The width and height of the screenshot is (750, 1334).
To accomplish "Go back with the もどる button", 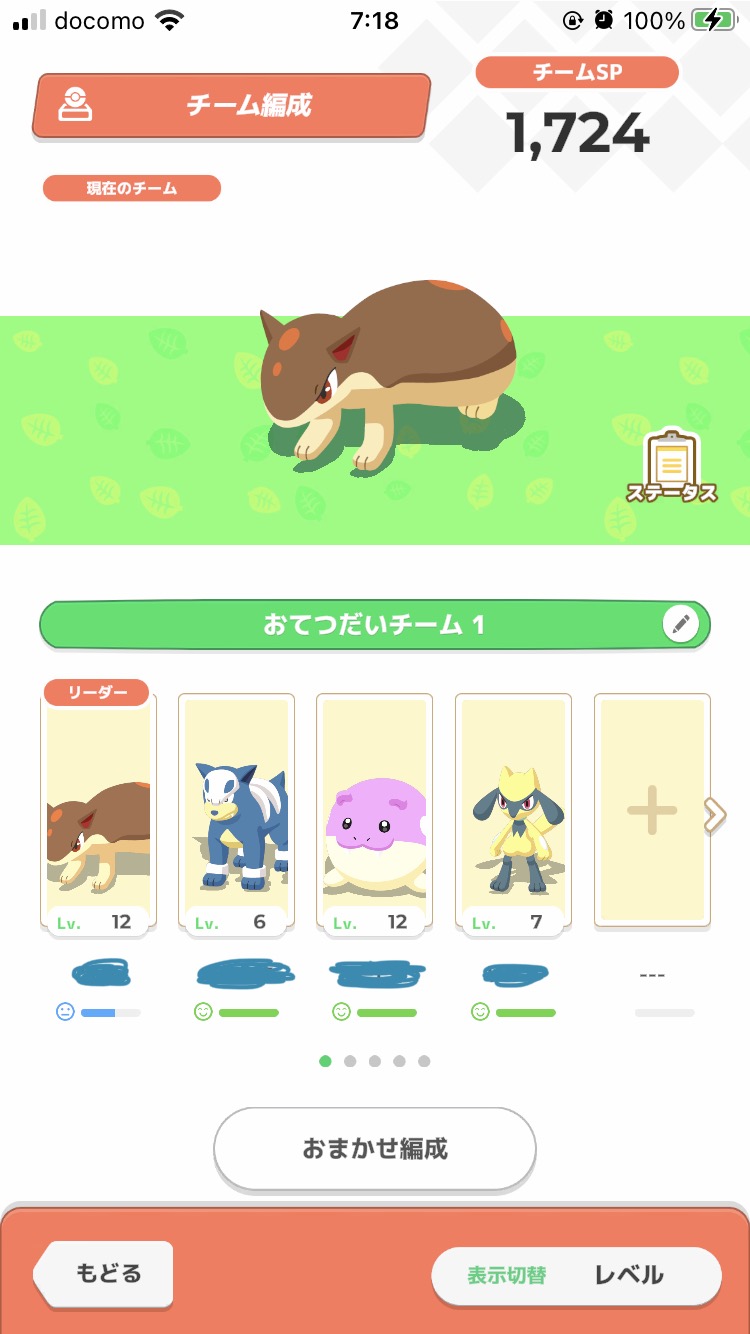I will [x=104, y=1274].
